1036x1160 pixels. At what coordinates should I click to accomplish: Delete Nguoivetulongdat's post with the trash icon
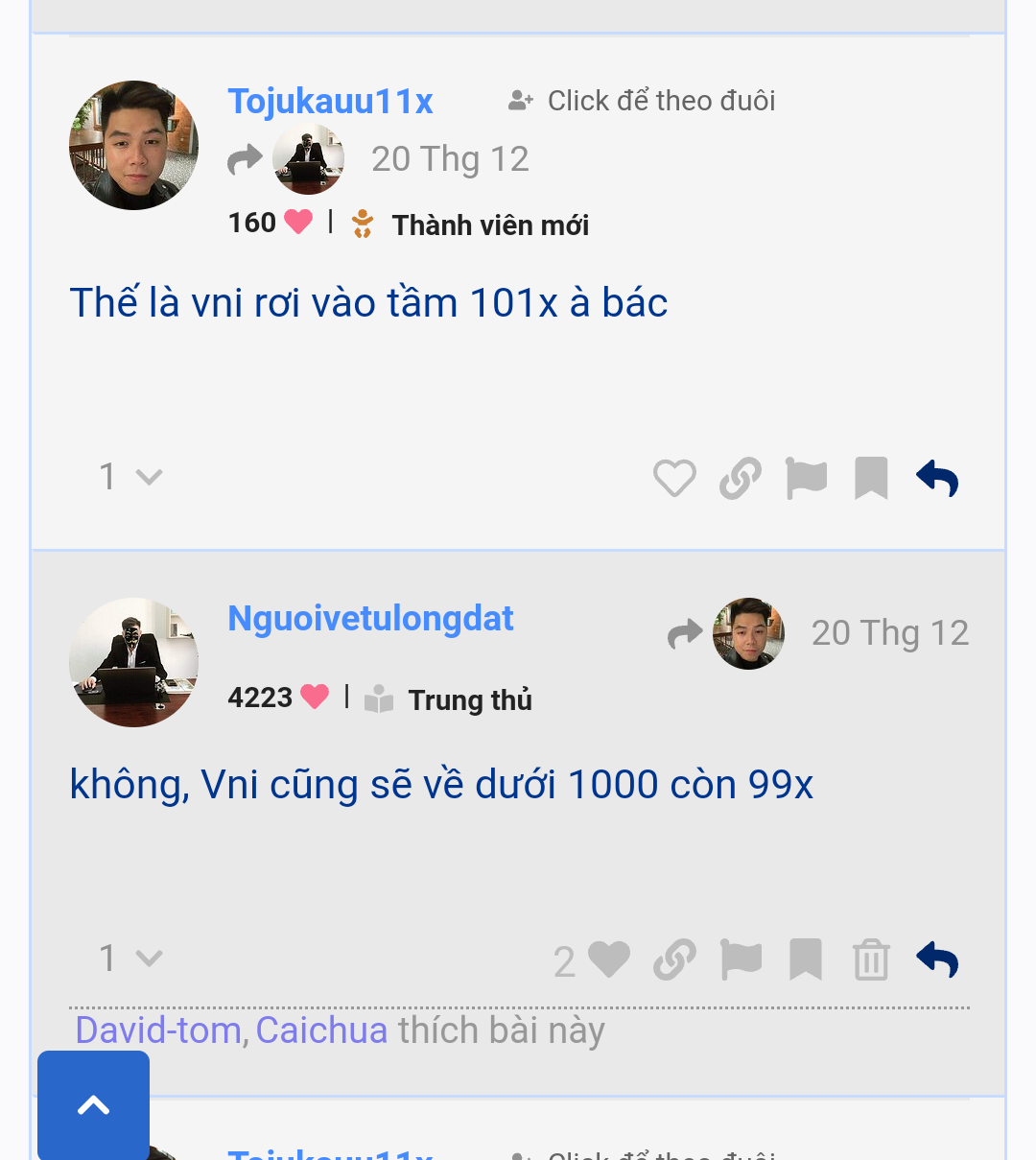pos(871,959)
